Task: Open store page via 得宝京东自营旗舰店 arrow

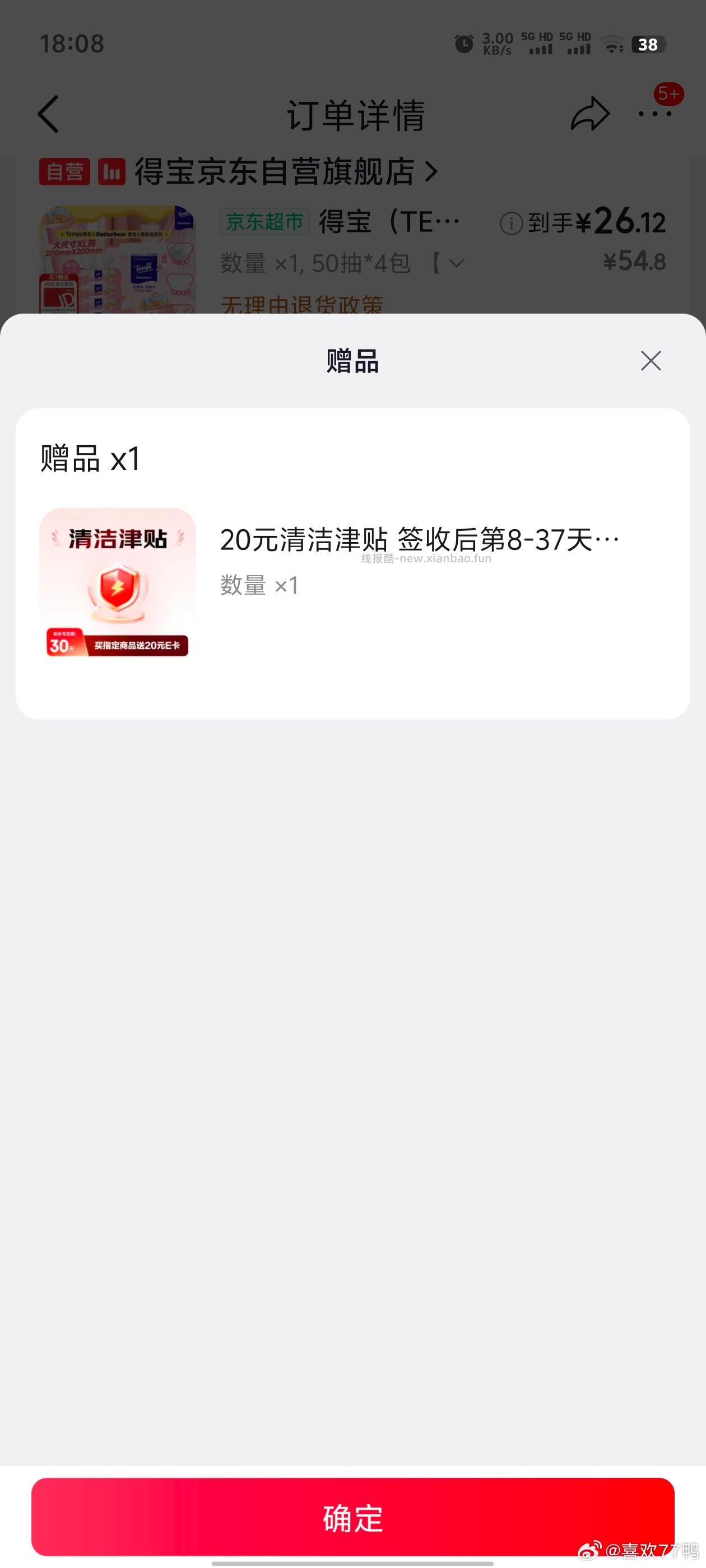Action: [x=431, y=172]
